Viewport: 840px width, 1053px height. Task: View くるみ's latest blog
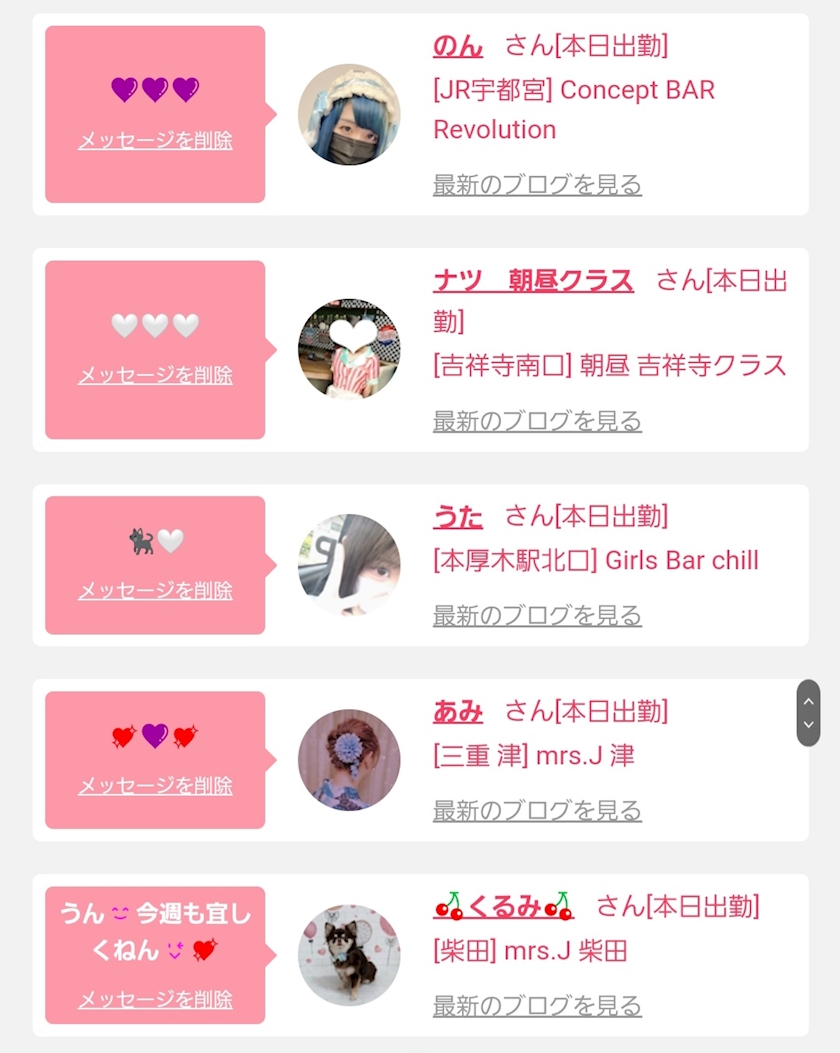[x=537, y=1006]
